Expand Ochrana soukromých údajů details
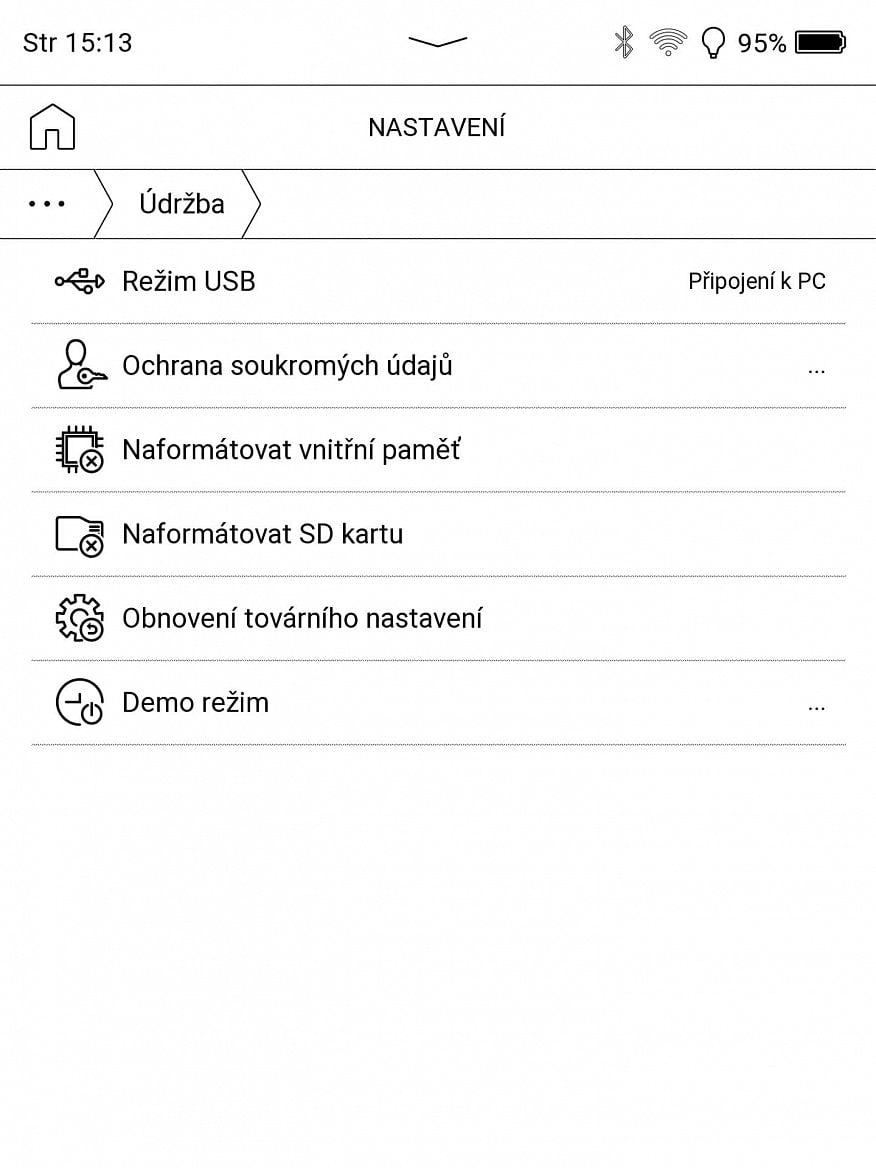This screenshot has width=876, height=1168. tap(817, 371)
